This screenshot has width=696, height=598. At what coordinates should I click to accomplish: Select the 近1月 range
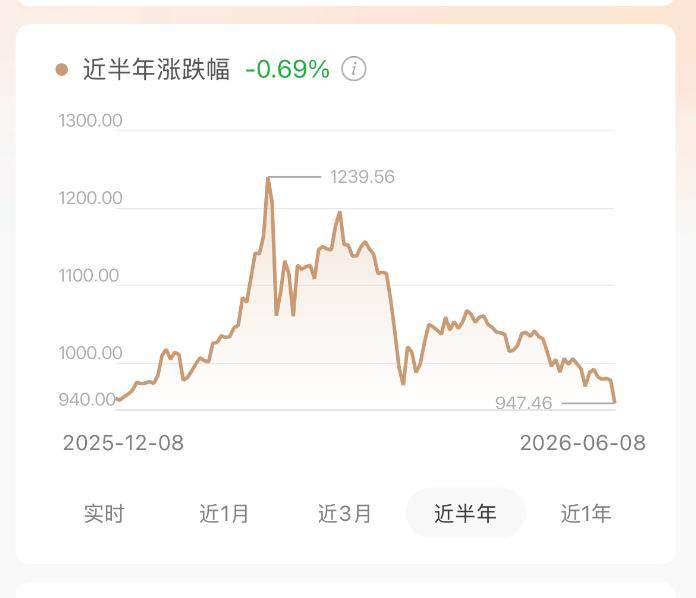tap(224, 514)
